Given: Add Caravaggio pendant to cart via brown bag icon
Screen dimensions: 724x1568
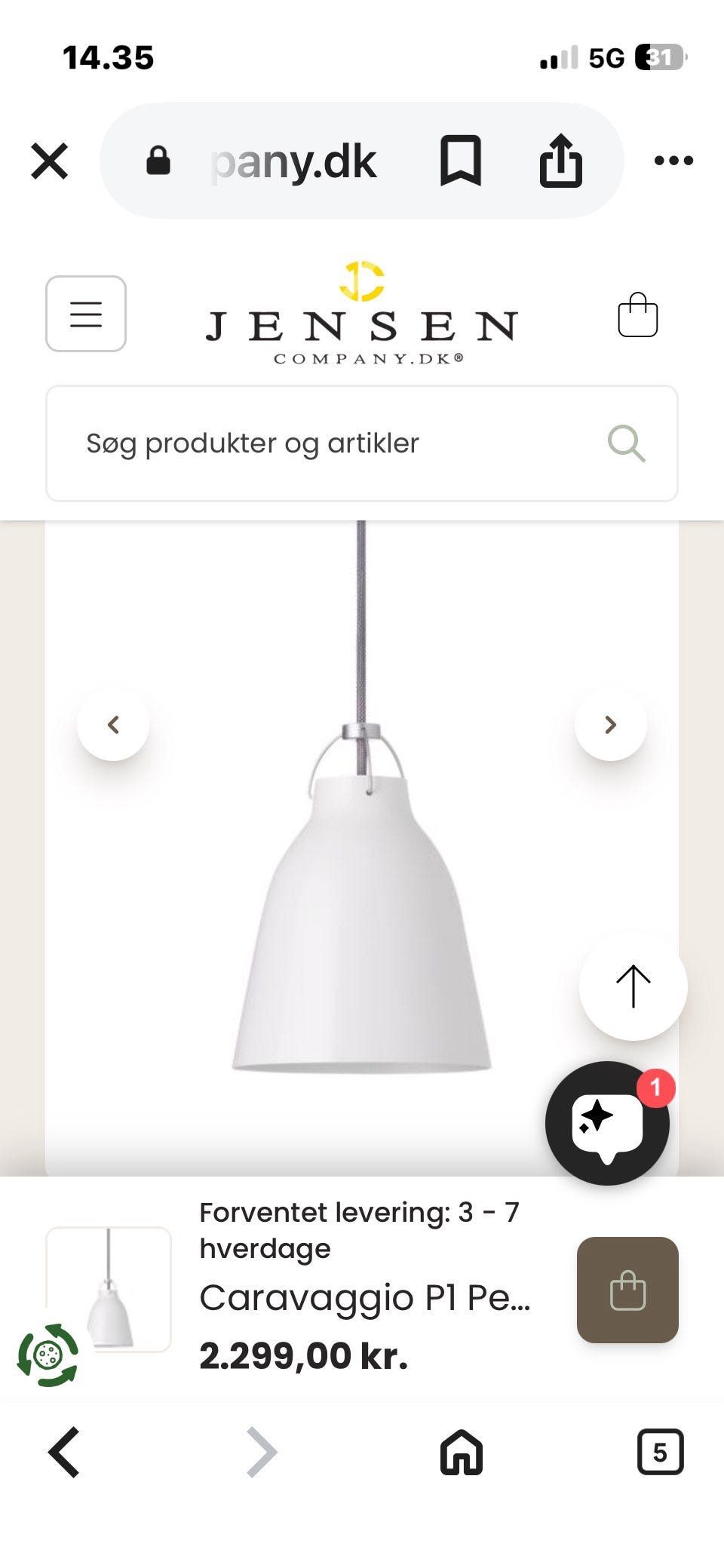Looking at the screenshot, I should pyautogui.click(x=627, y=1290).
